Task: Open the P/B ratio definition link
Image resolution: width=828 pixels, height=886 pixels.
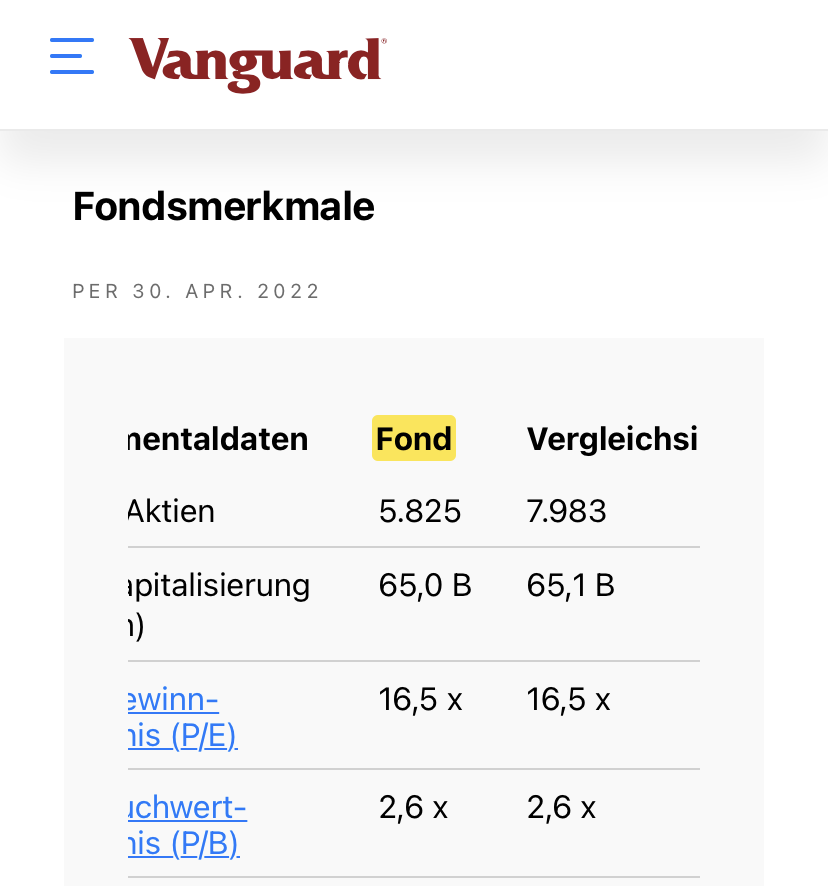Action: pos(186,825)
